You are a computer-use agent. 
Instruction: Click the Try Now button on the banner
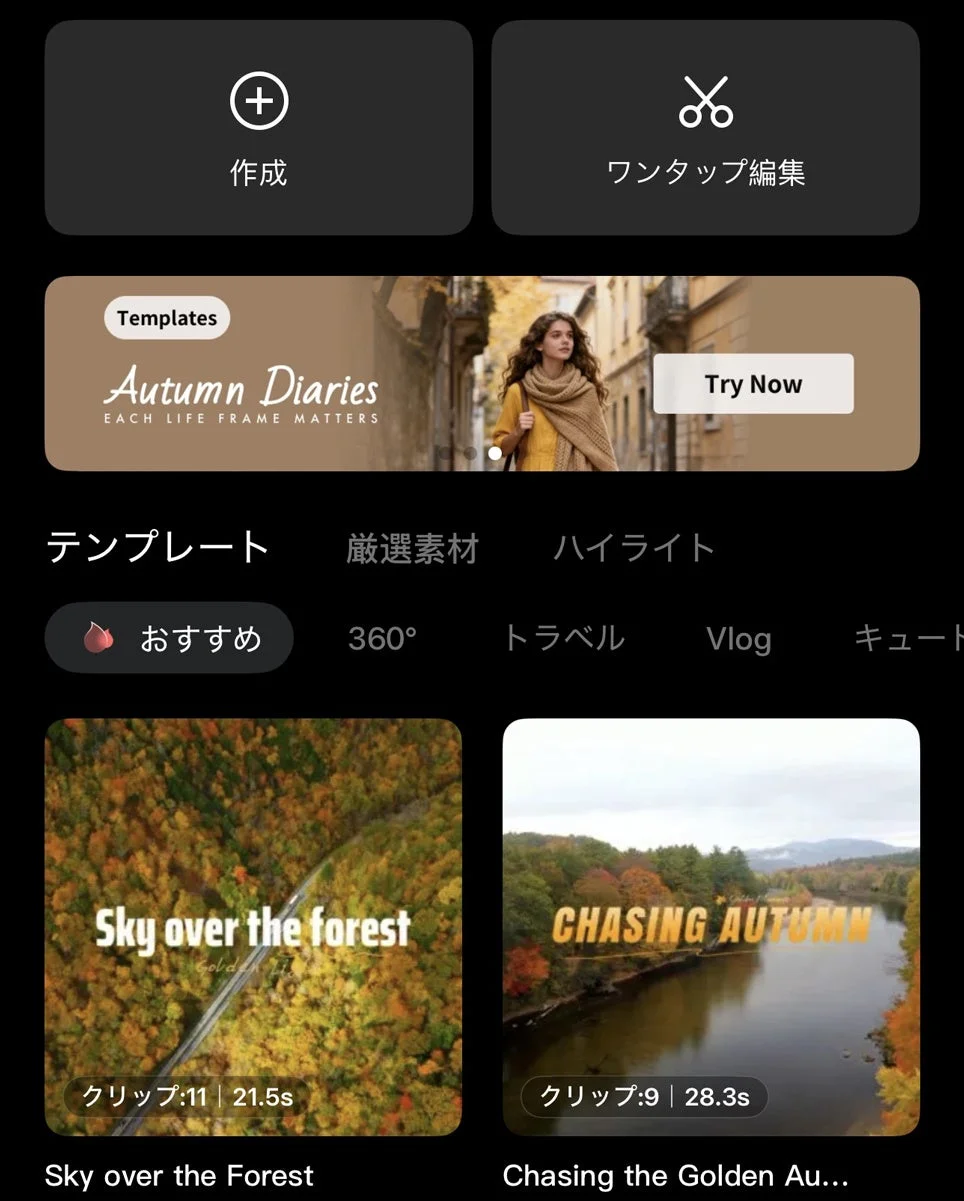(x=752, y=383)
